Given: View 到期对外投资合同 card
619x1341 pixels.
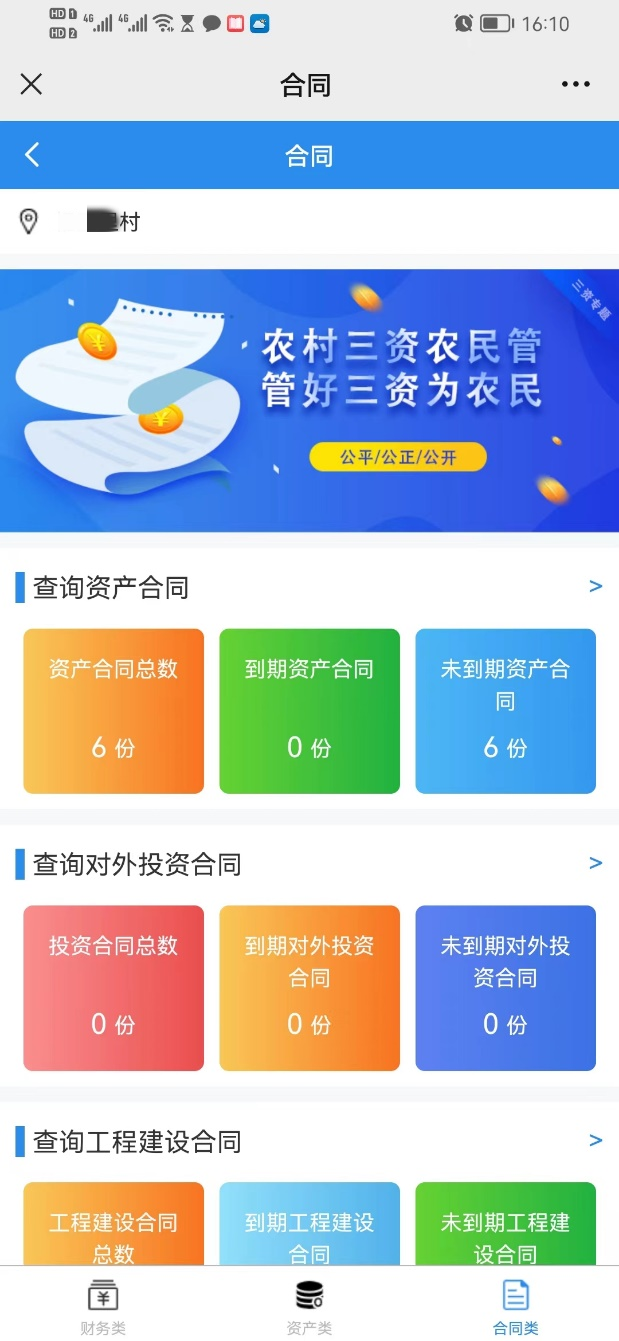Looking at the screenshot, I should [x=309, y=987].
